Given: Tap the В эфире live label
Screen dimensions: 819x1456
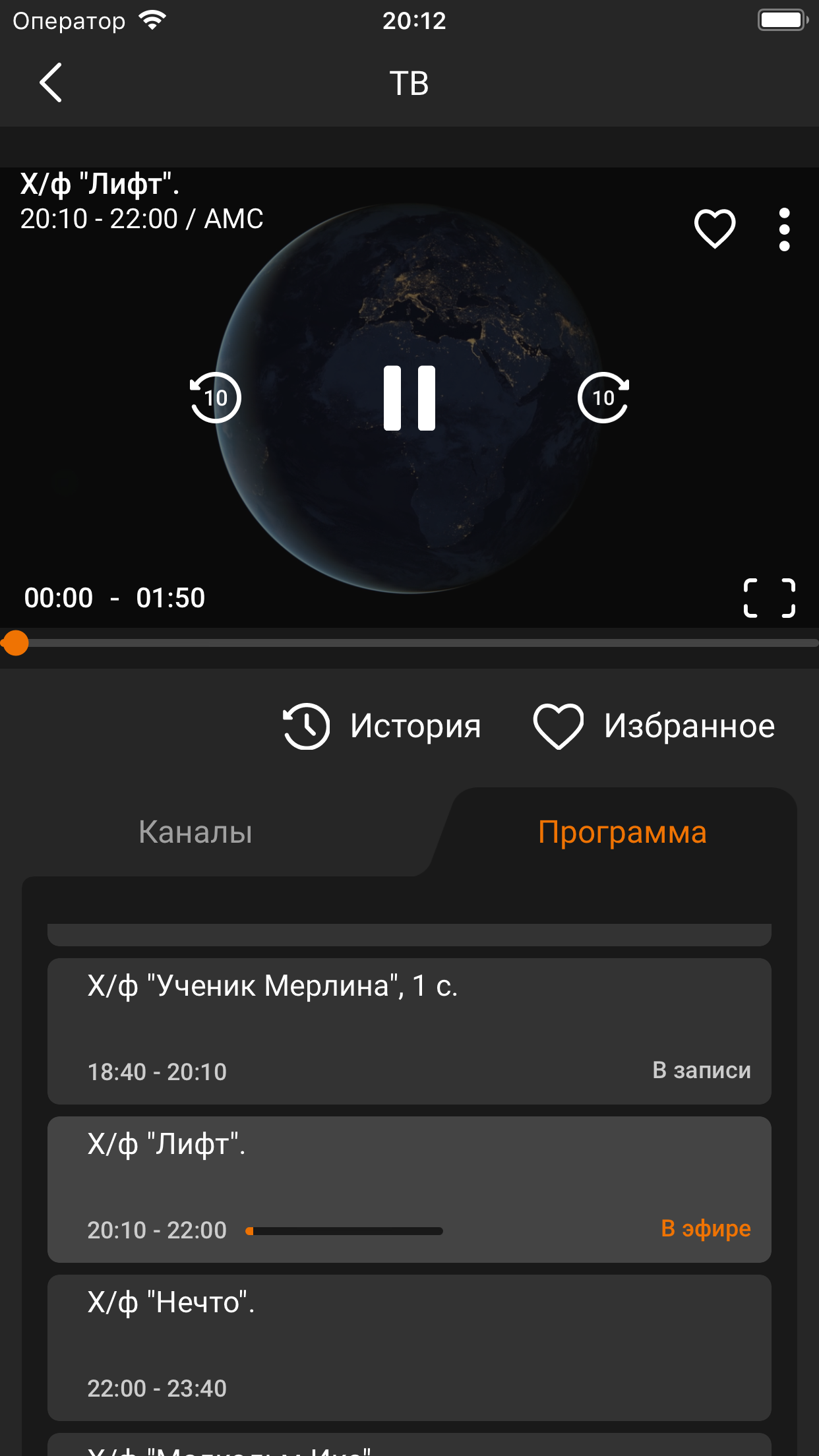Looking at the screenshot, I should click(705, 1228).
